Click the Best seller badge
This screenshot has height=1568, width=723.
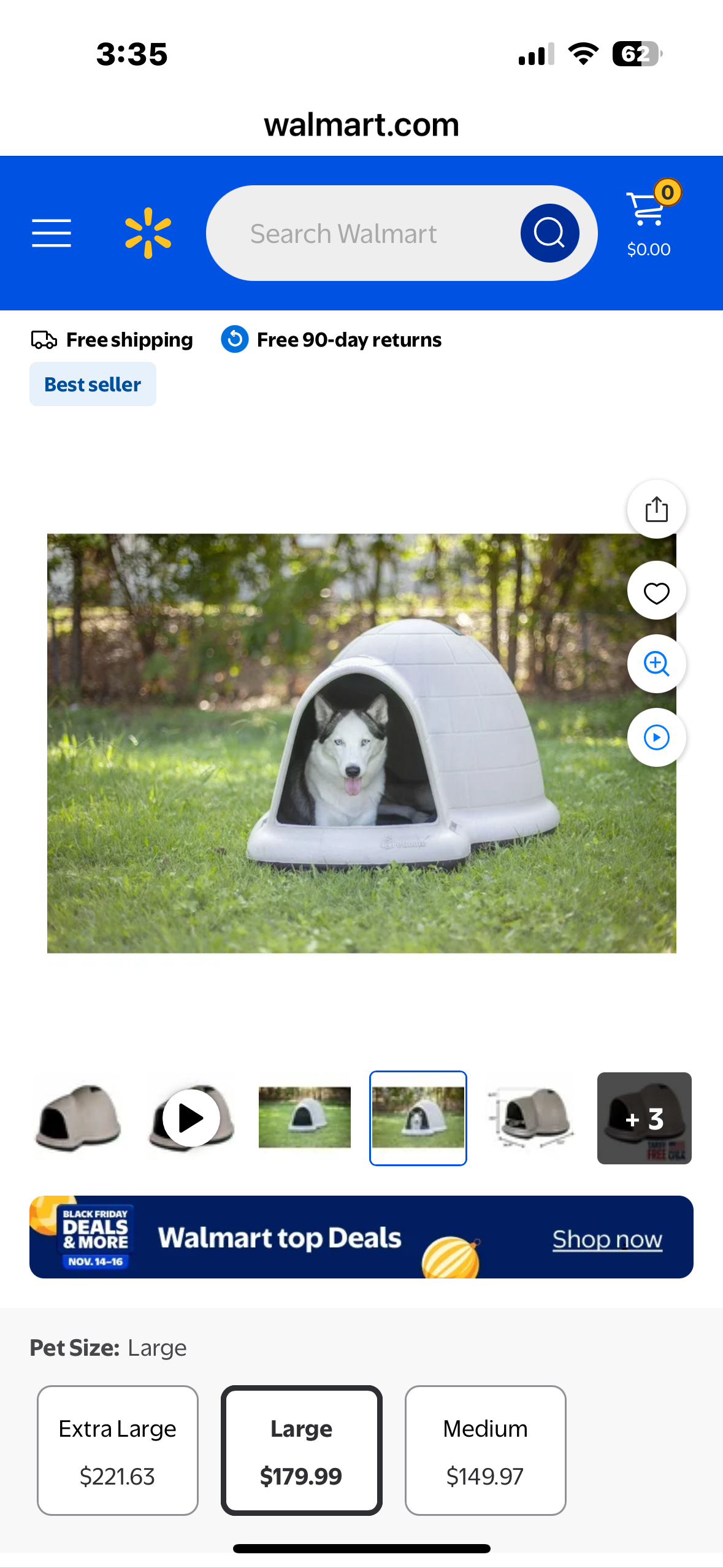click(x=92, y=384)
